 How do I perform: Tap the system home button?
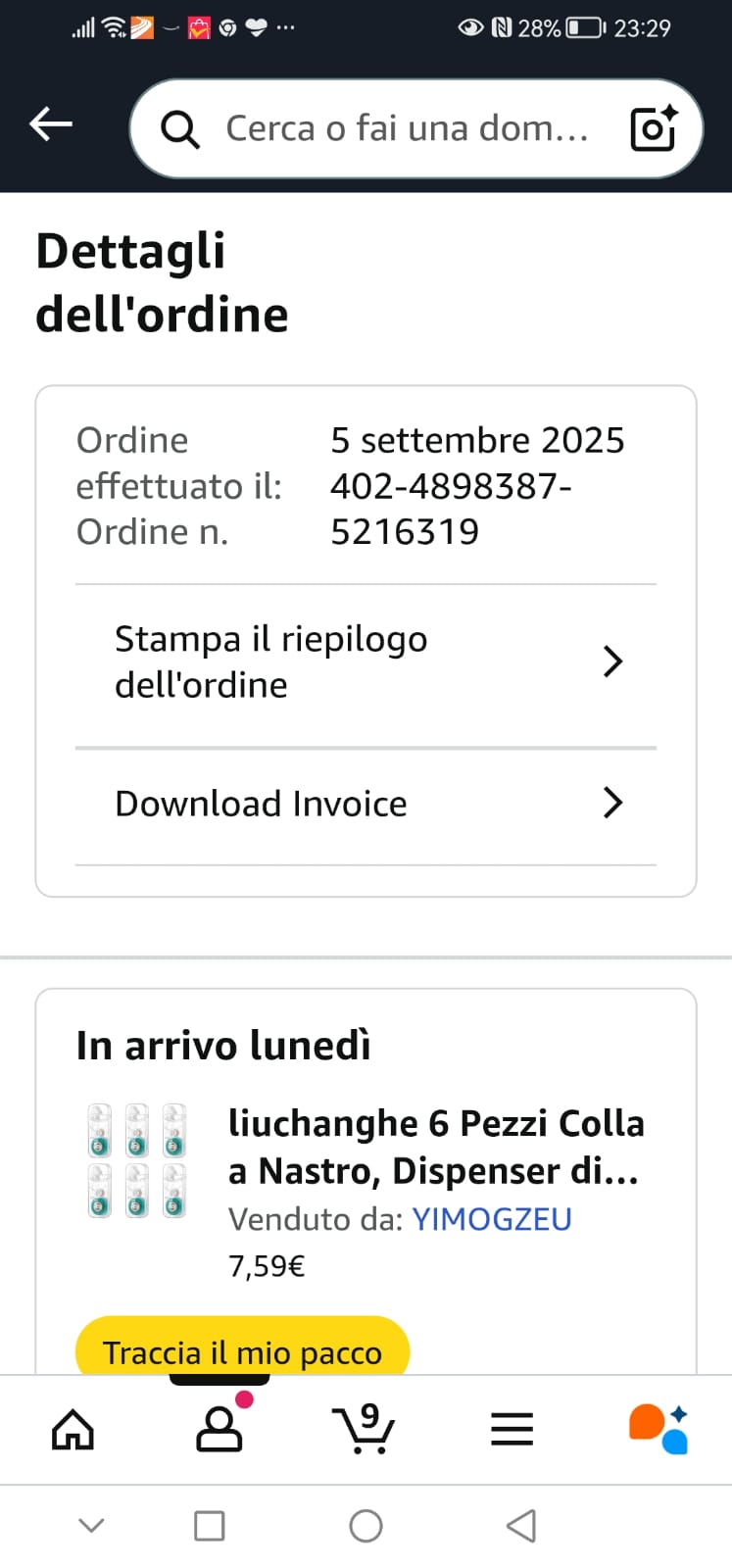366,1526
